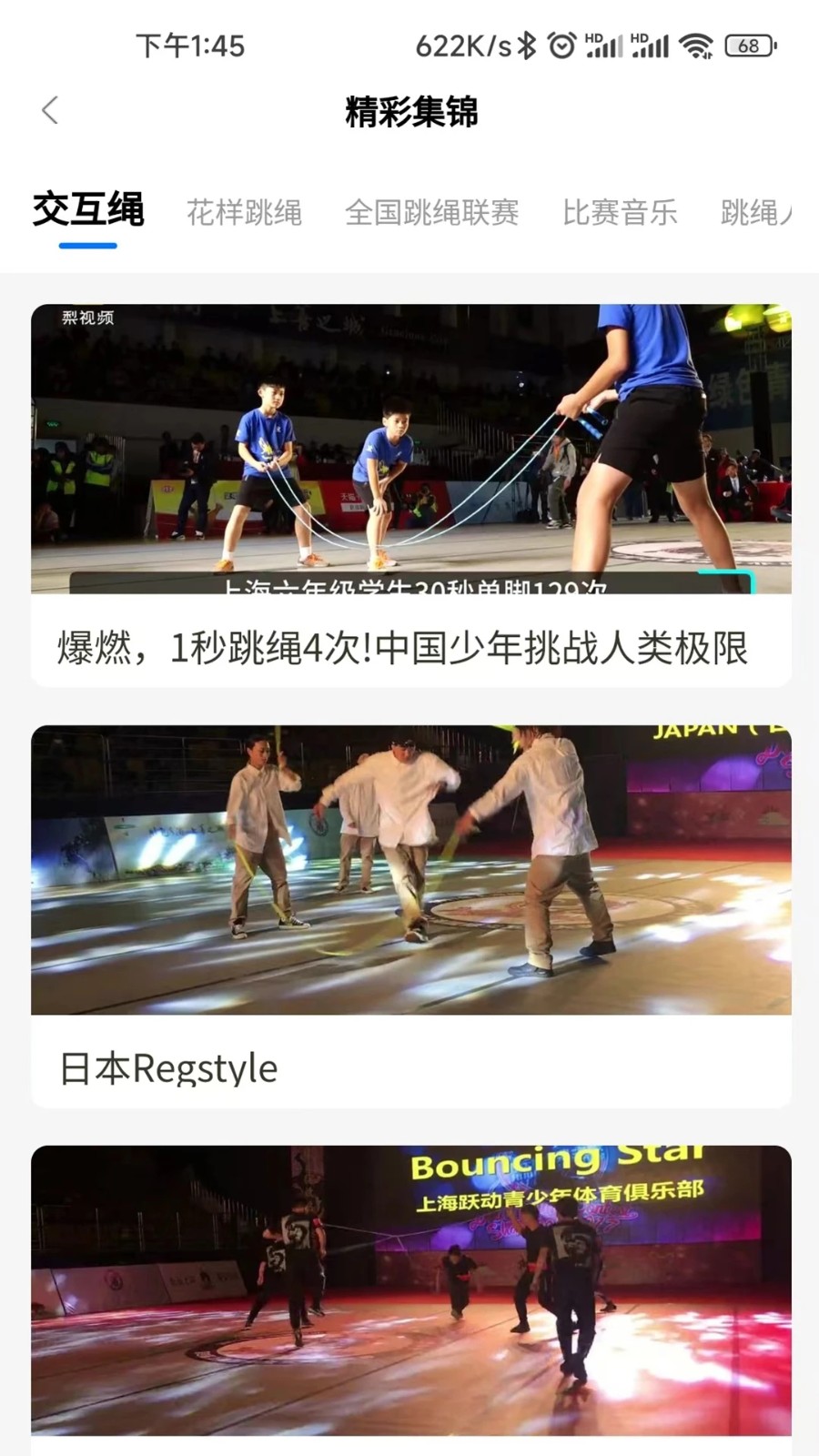
Task: Switch to the 比赛音乐 tab
Action: [619, 213]
